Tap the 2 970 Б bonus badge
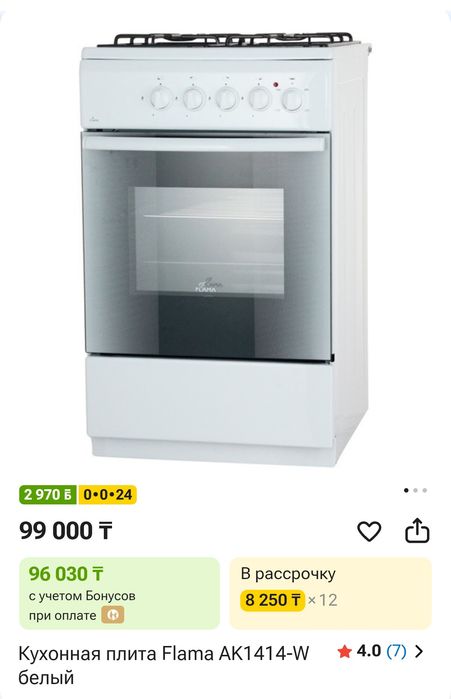451x699 pixels. 48,495
